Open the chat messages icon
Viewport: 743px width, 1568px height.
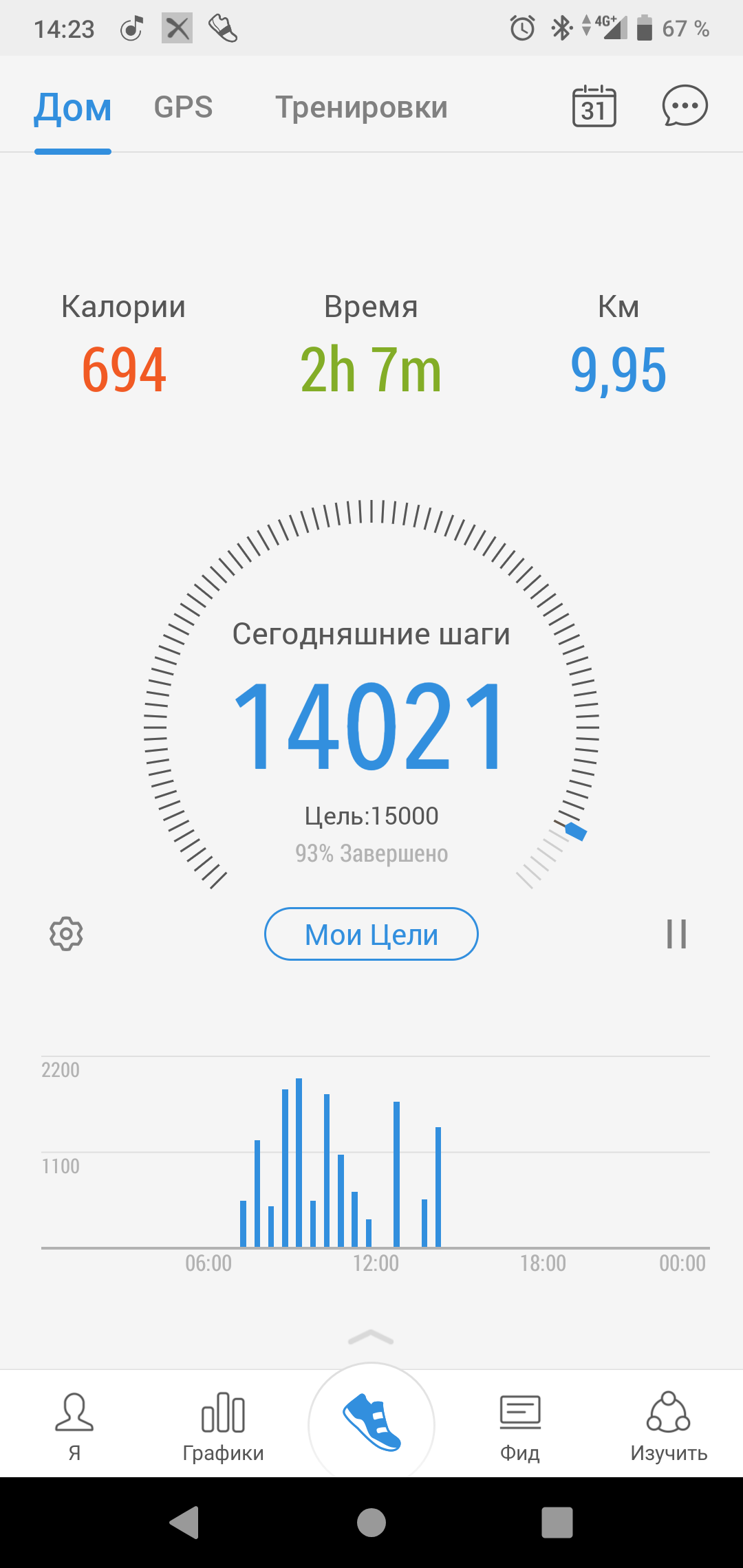[x=685, y=106]
